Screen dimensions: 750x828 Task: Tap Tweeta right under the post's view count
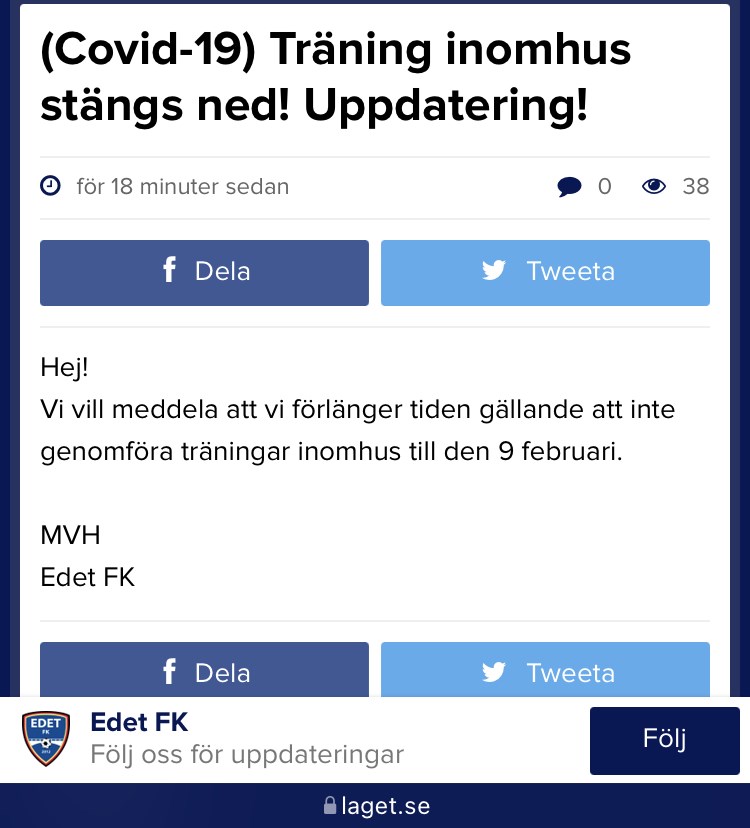545,272
